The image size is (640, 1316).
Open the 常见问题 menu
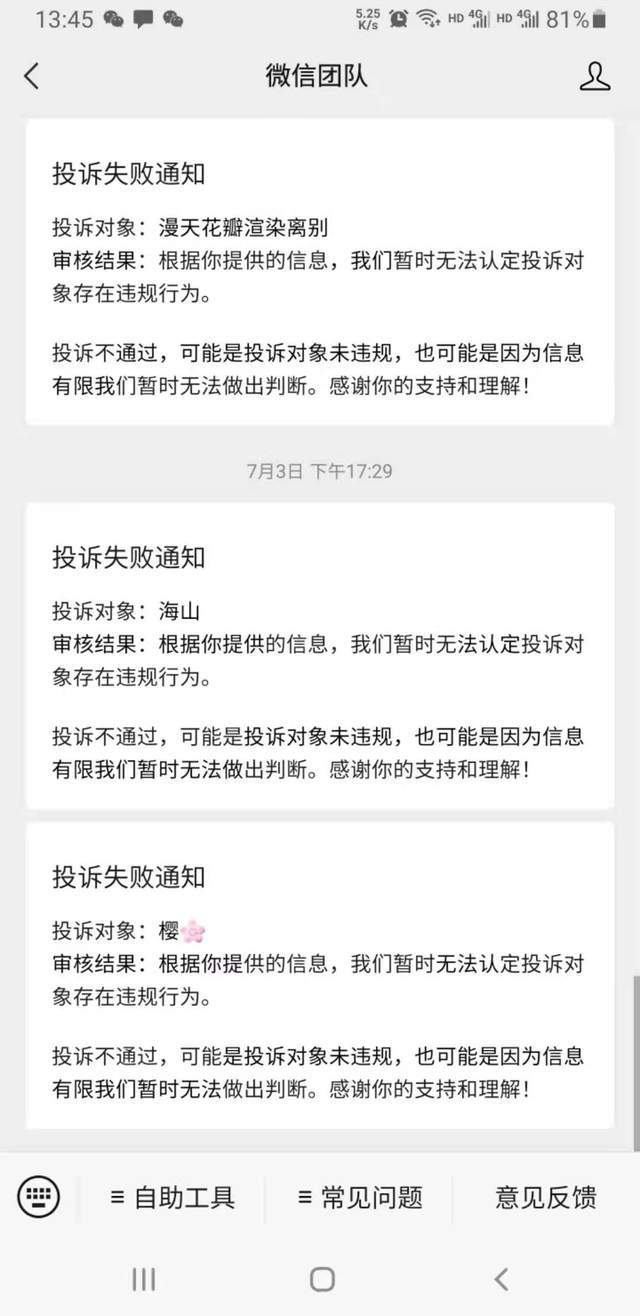click(x=360, y=1197)
